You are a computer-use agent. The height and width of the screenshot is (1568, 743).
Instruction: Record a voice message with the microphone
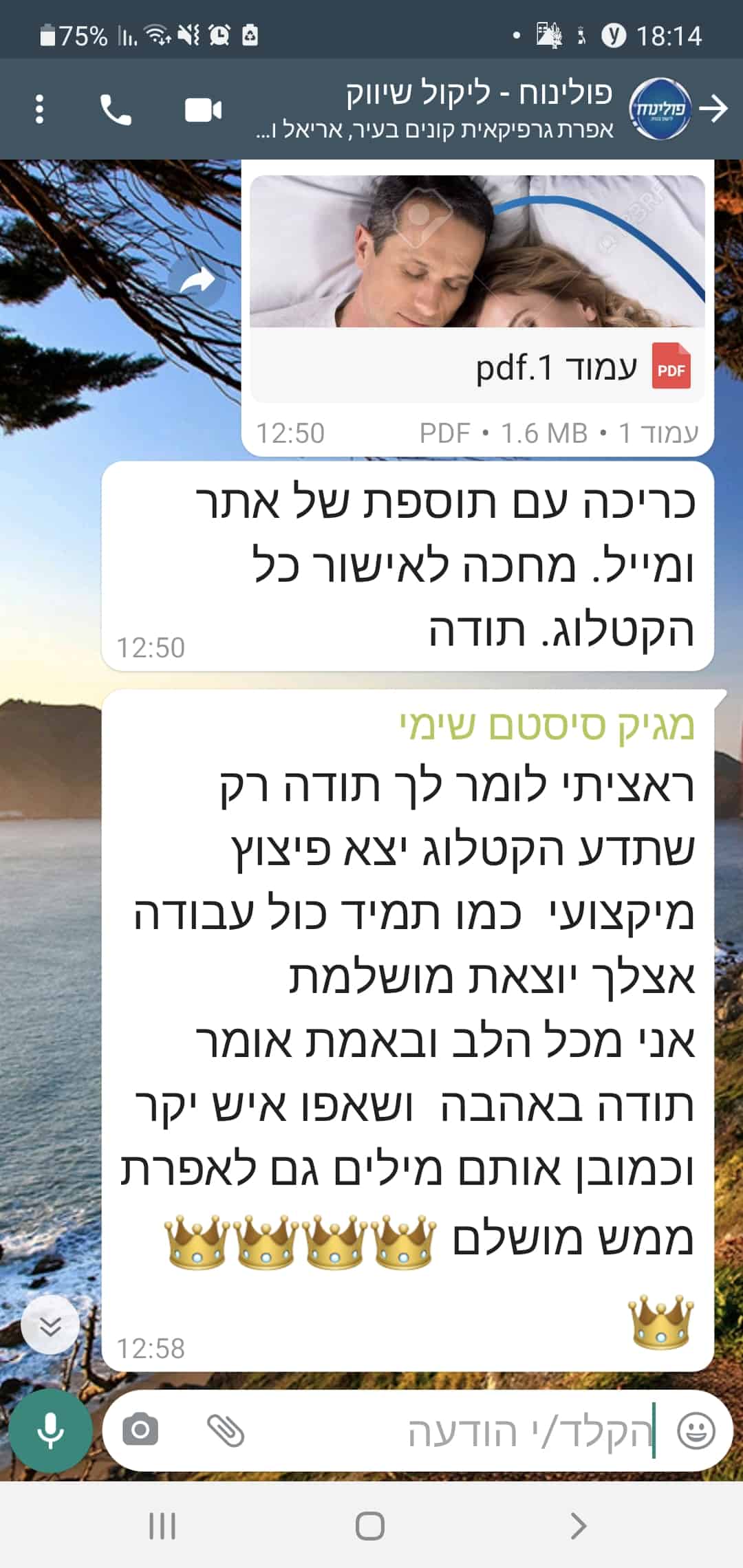[x=51, y=1430]
